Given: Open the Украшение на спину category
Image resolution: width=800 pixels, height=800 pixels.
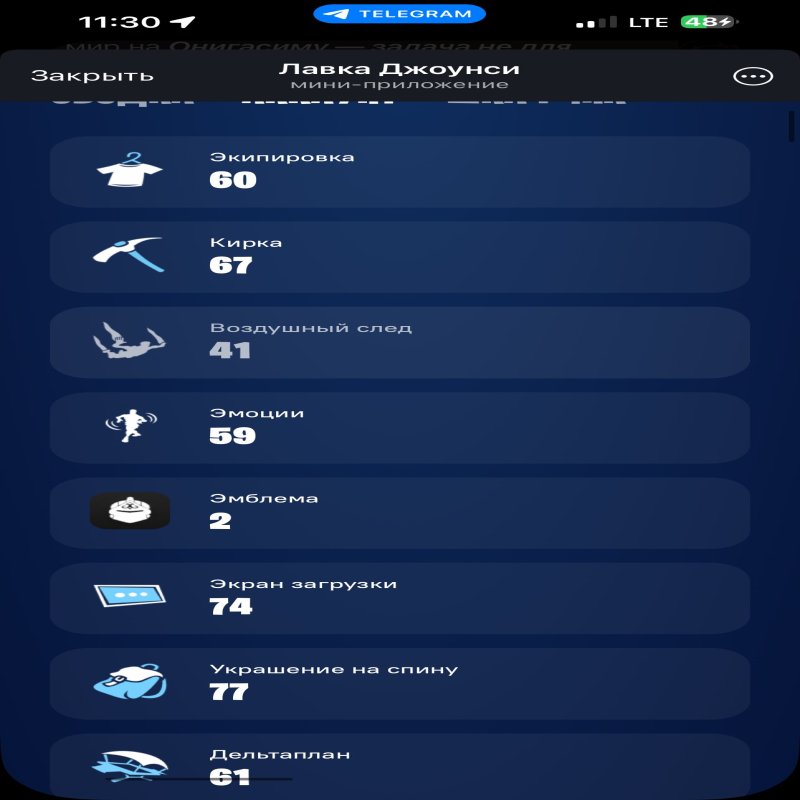Looking at the screenshot, I should click(x=399, y=683).
